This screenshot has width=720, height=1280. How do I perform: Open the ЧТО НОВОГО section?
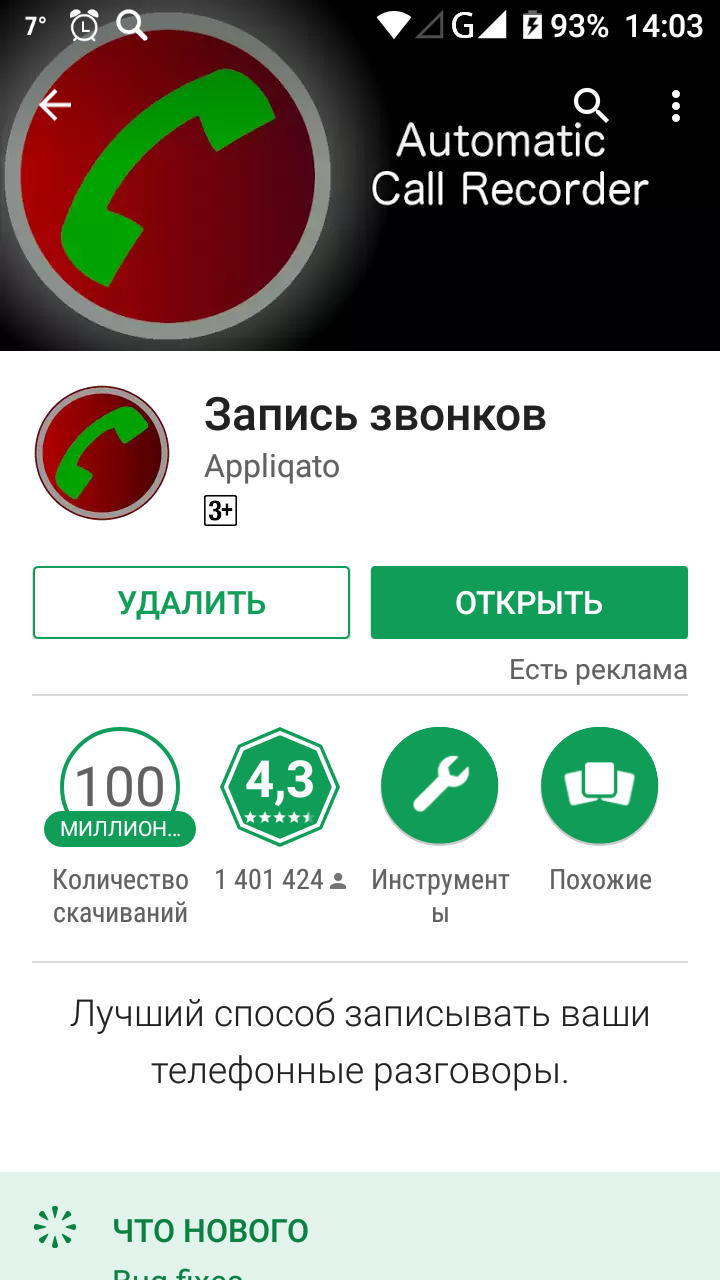tap(210, 1229)
